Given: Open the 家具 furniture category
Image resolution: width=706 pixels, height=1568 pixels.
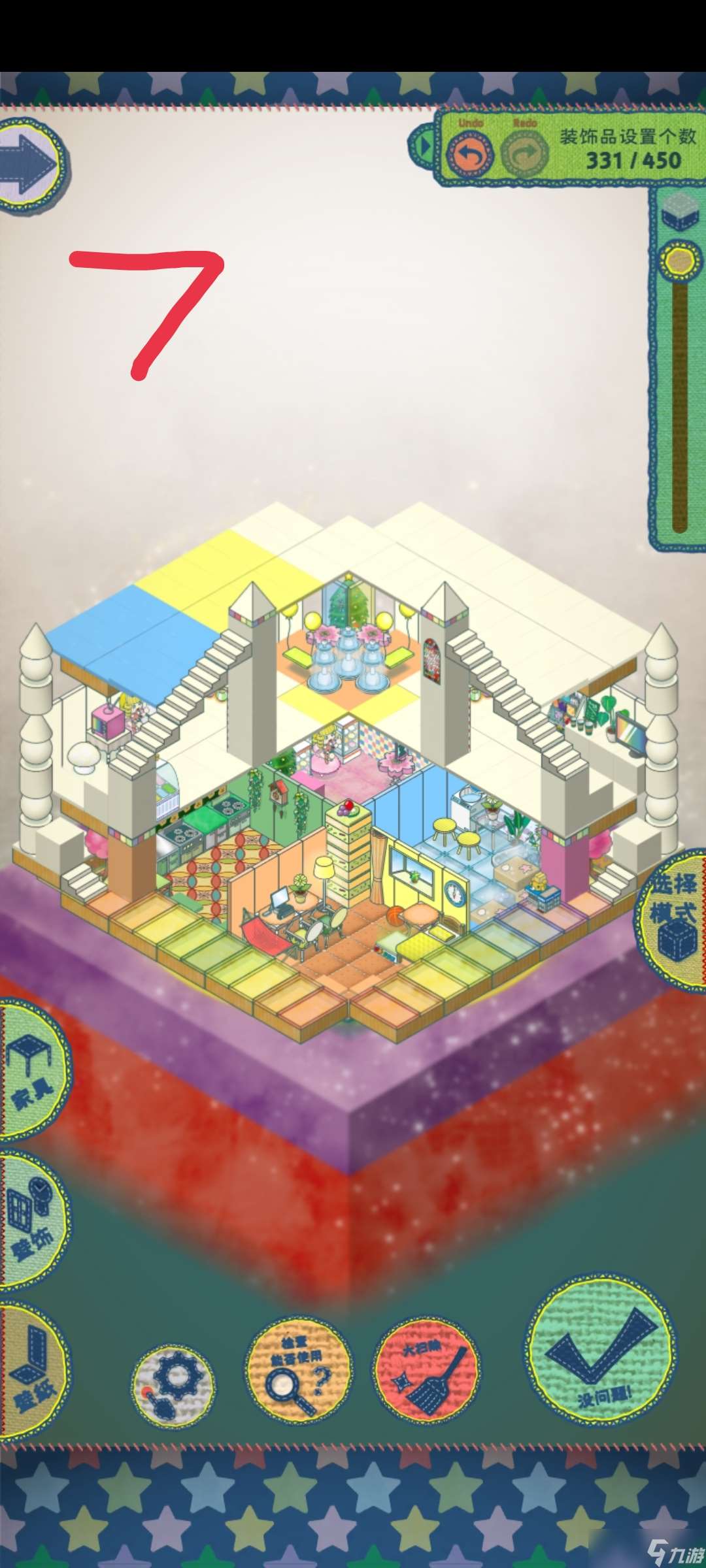Looking at the screenshot, I should 31,1071.
